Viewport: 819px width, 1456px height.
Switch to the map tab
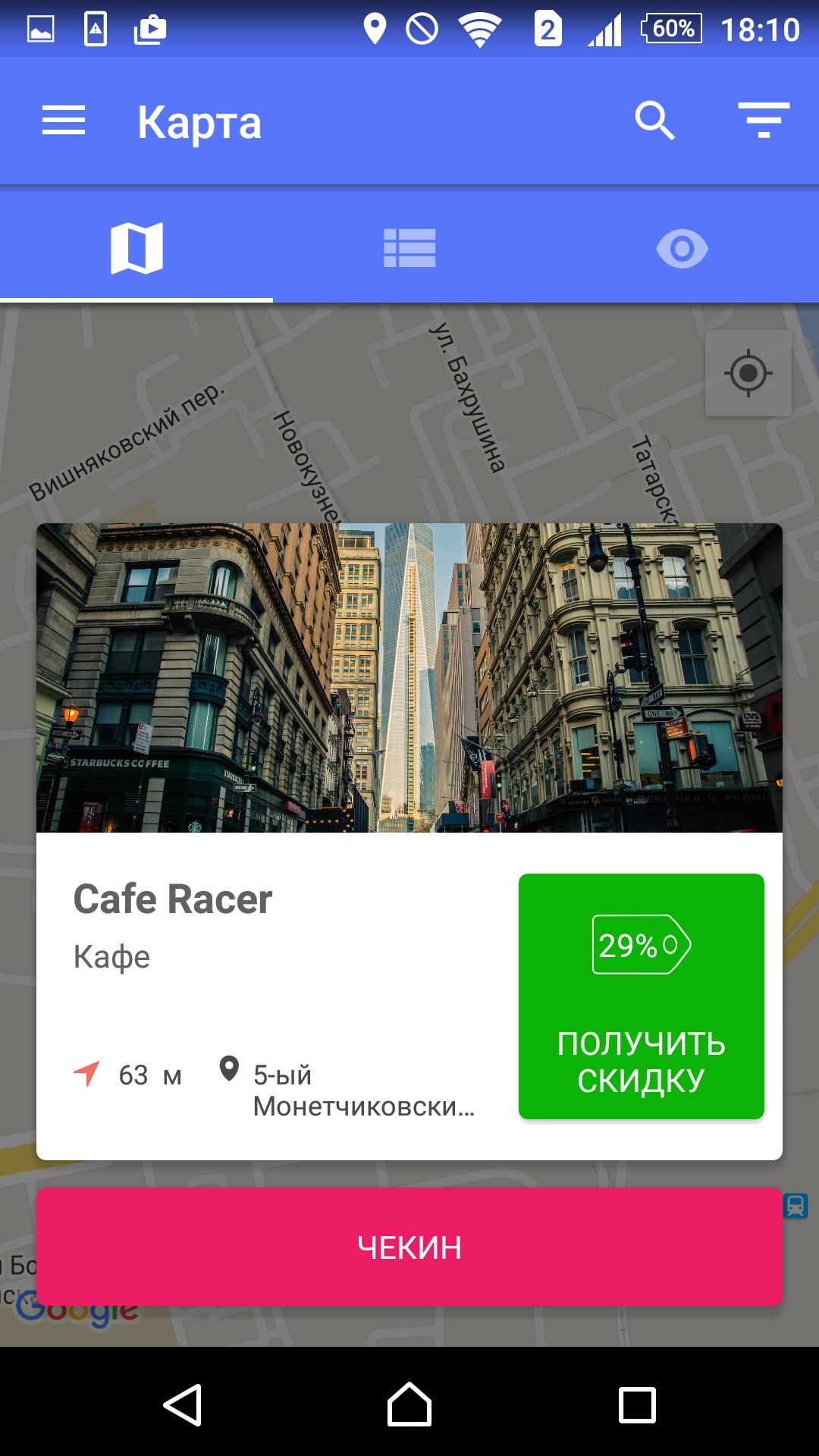(x=136, y=248)
